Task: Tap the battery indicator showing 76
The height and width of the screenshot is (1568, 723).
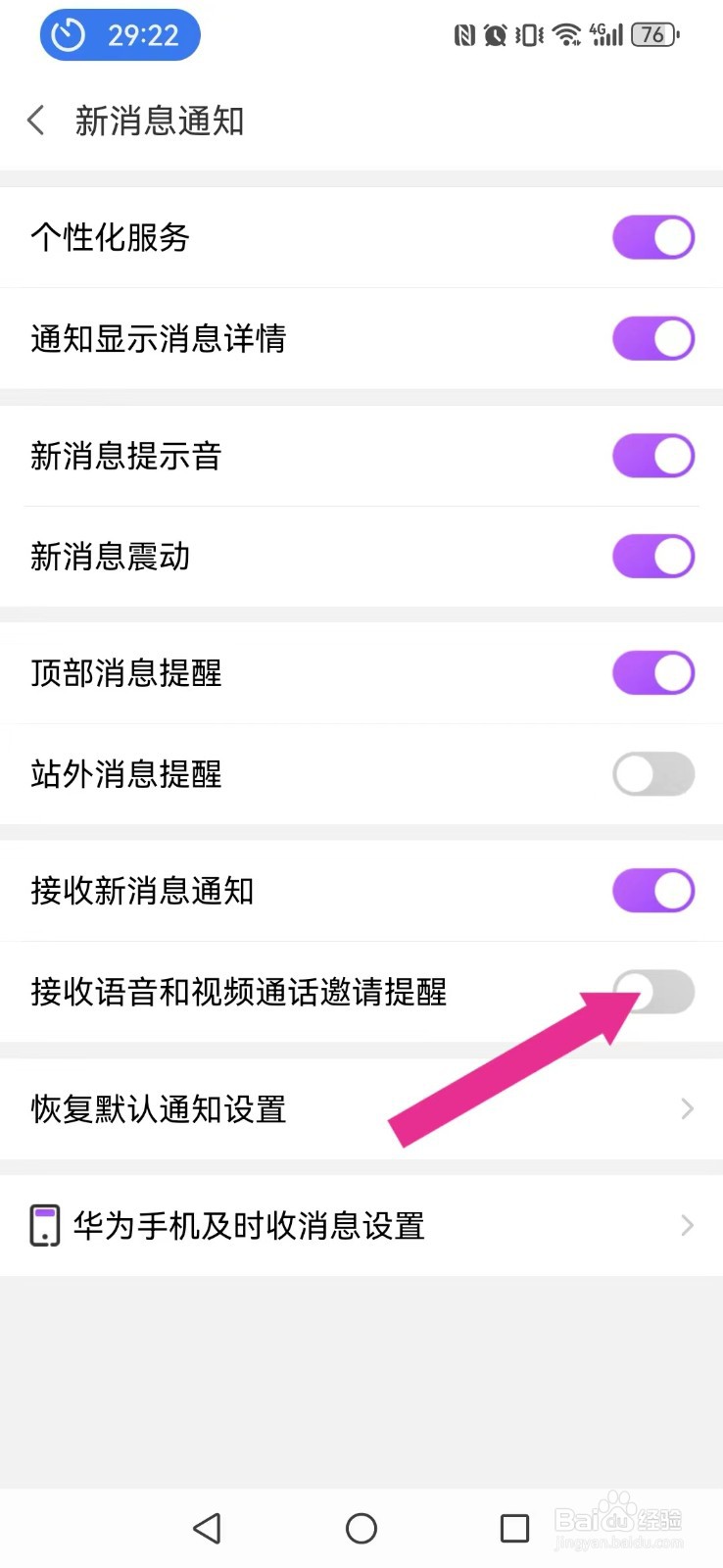Action: click(651, 34)
